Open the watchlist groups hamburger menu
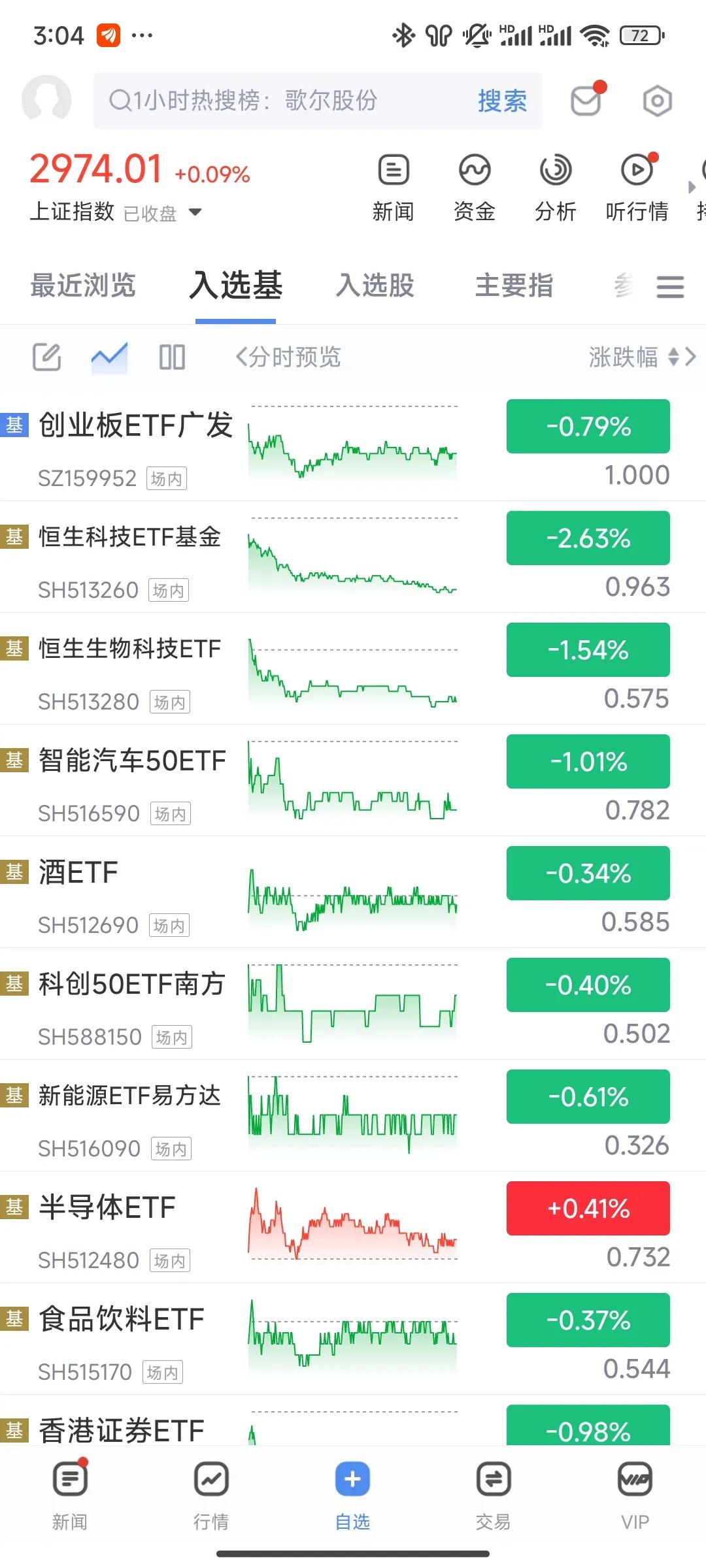The image size is (706, 1568). pos(670,287)
